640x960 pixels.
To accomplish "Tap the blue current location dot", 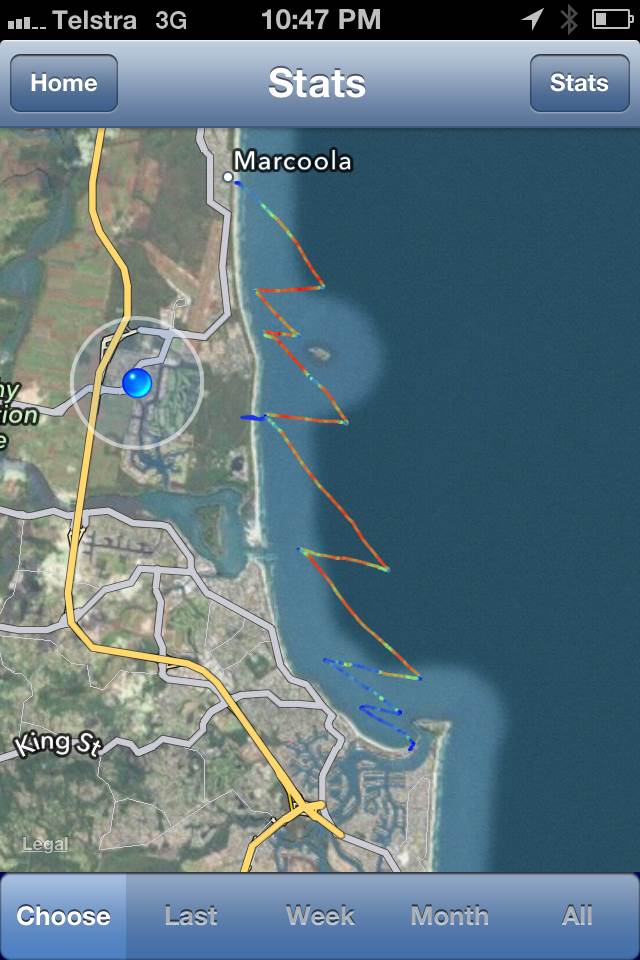I will (137, 382).
